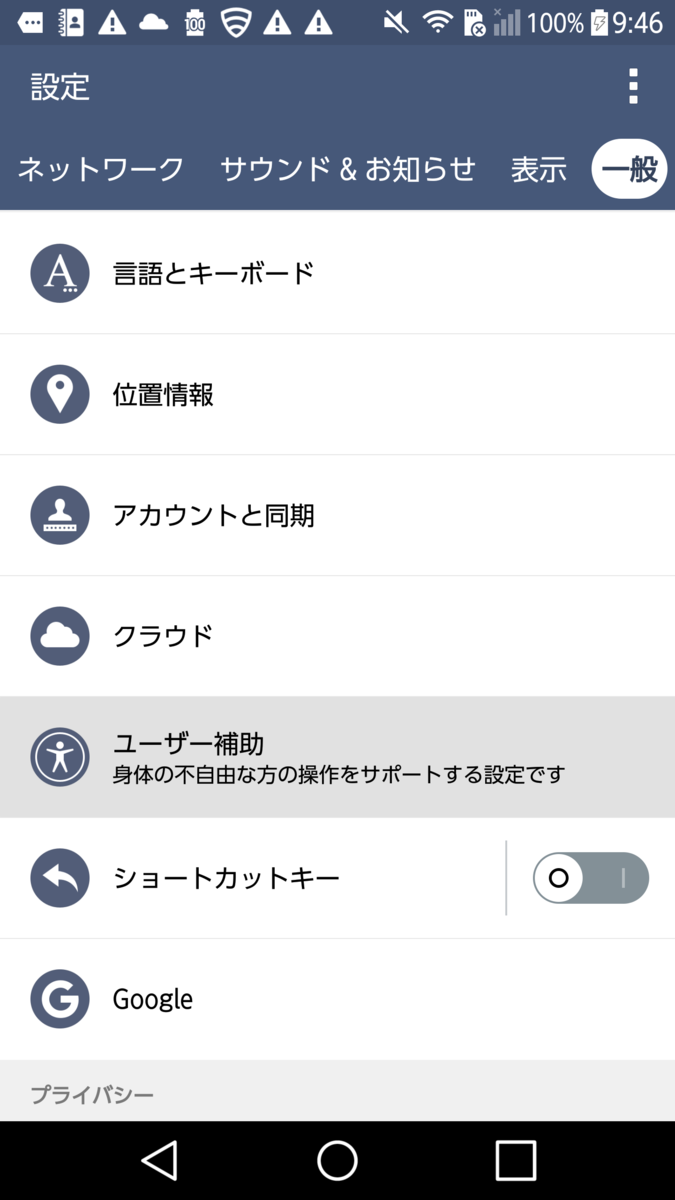Viewport: 675px width, 1200px height.
Task: Select the 一般 tab
Action: click(629, 169)
